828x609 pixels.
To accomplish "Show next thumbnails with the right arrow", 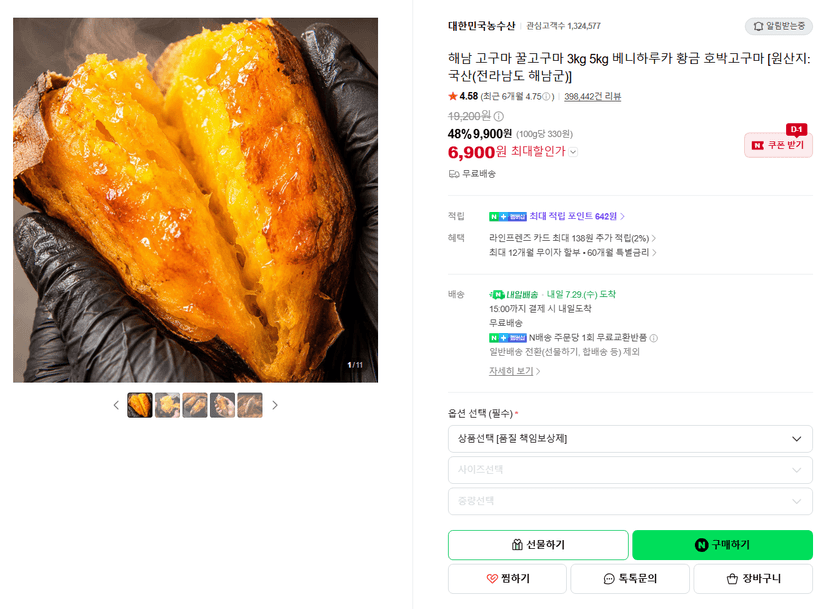I will (275, 405).
